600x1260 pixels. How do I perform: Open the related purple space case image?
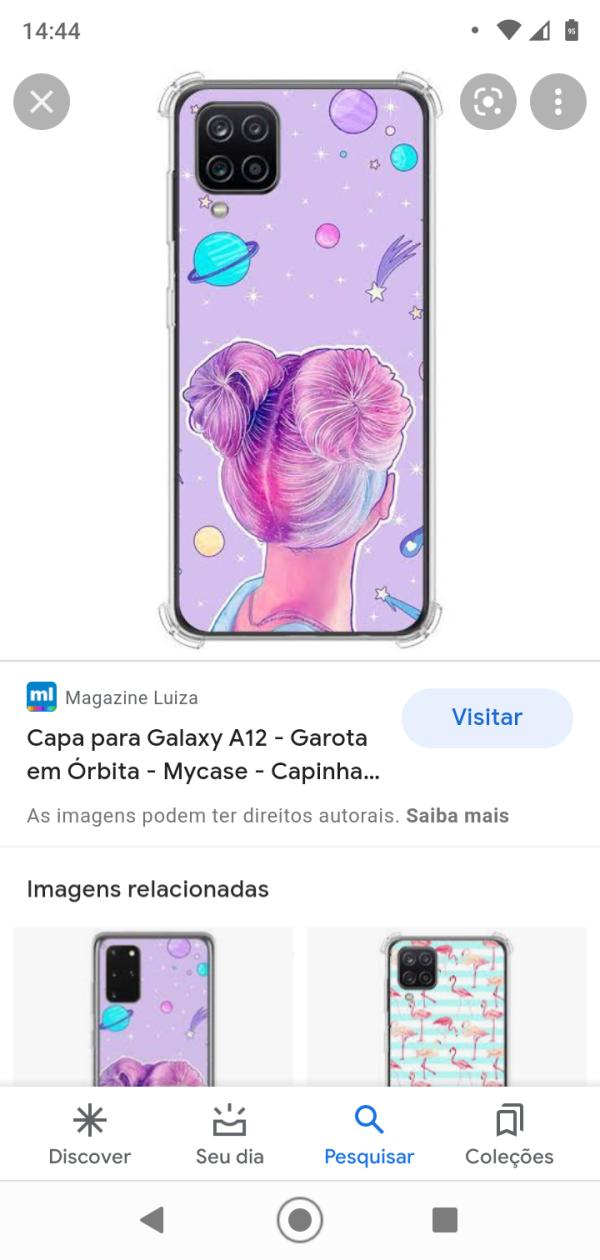[x=153, y=1008]
